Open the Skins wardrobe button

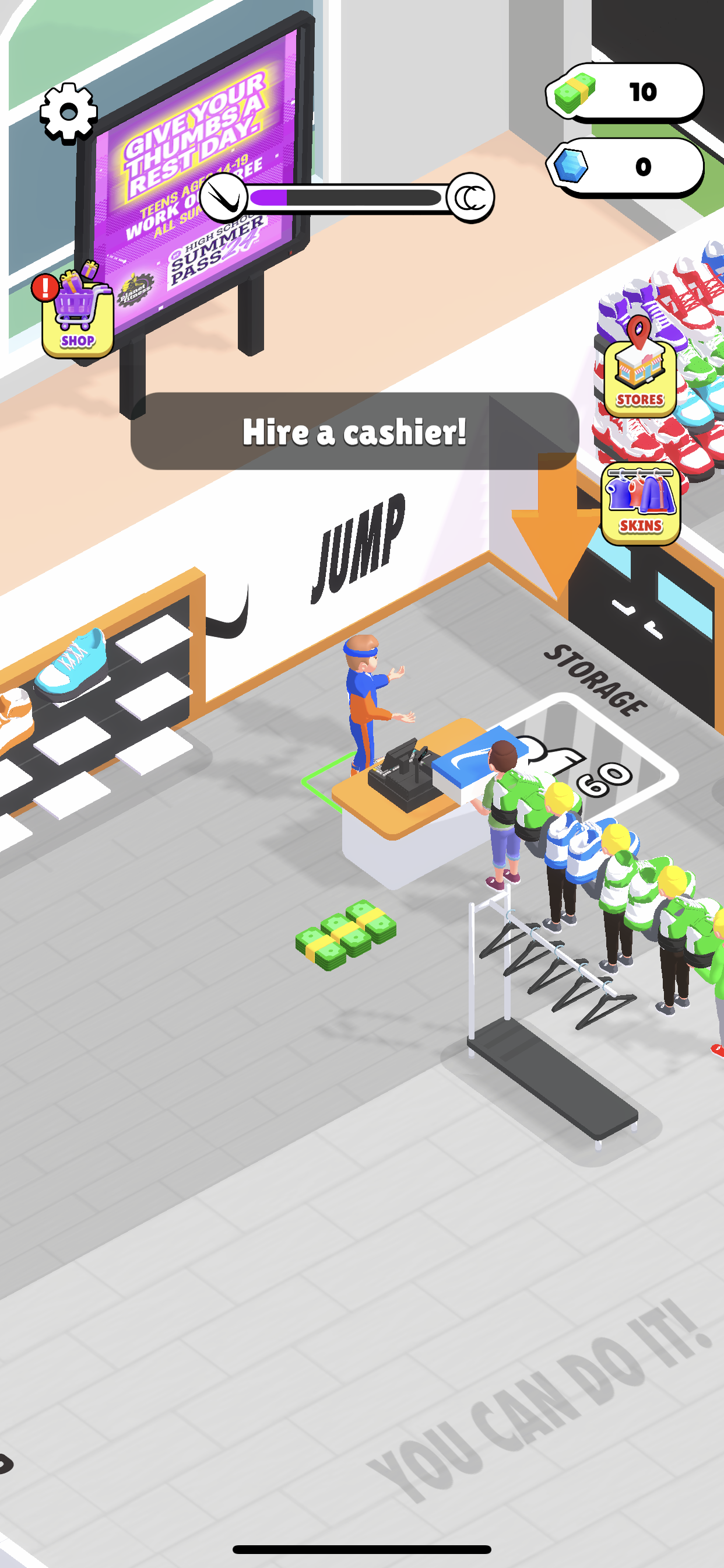point(640,504)
